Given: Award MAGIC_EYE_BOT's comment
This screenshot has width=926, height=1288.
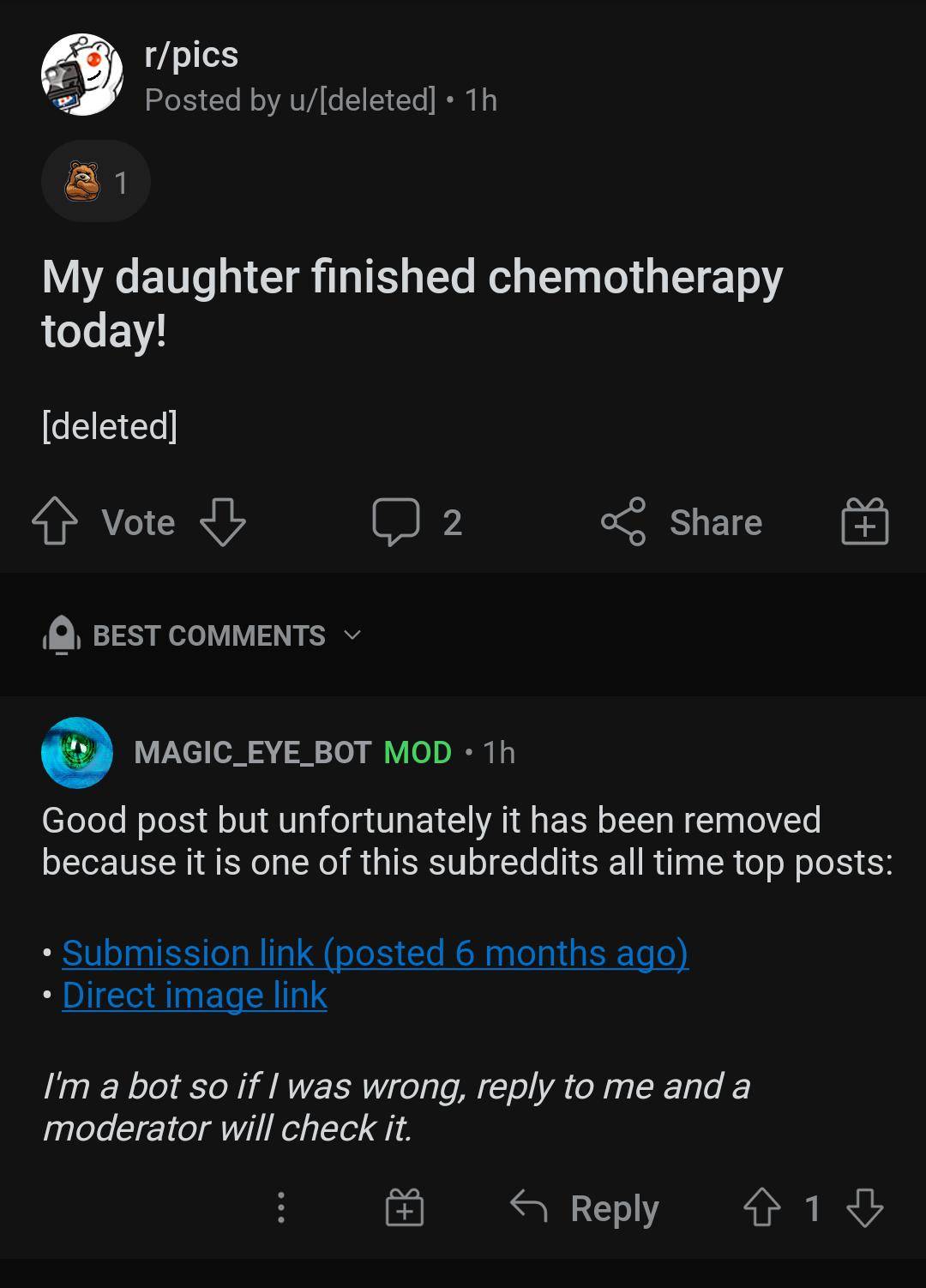Looking at the screenshot, I should coord(404,1207).
